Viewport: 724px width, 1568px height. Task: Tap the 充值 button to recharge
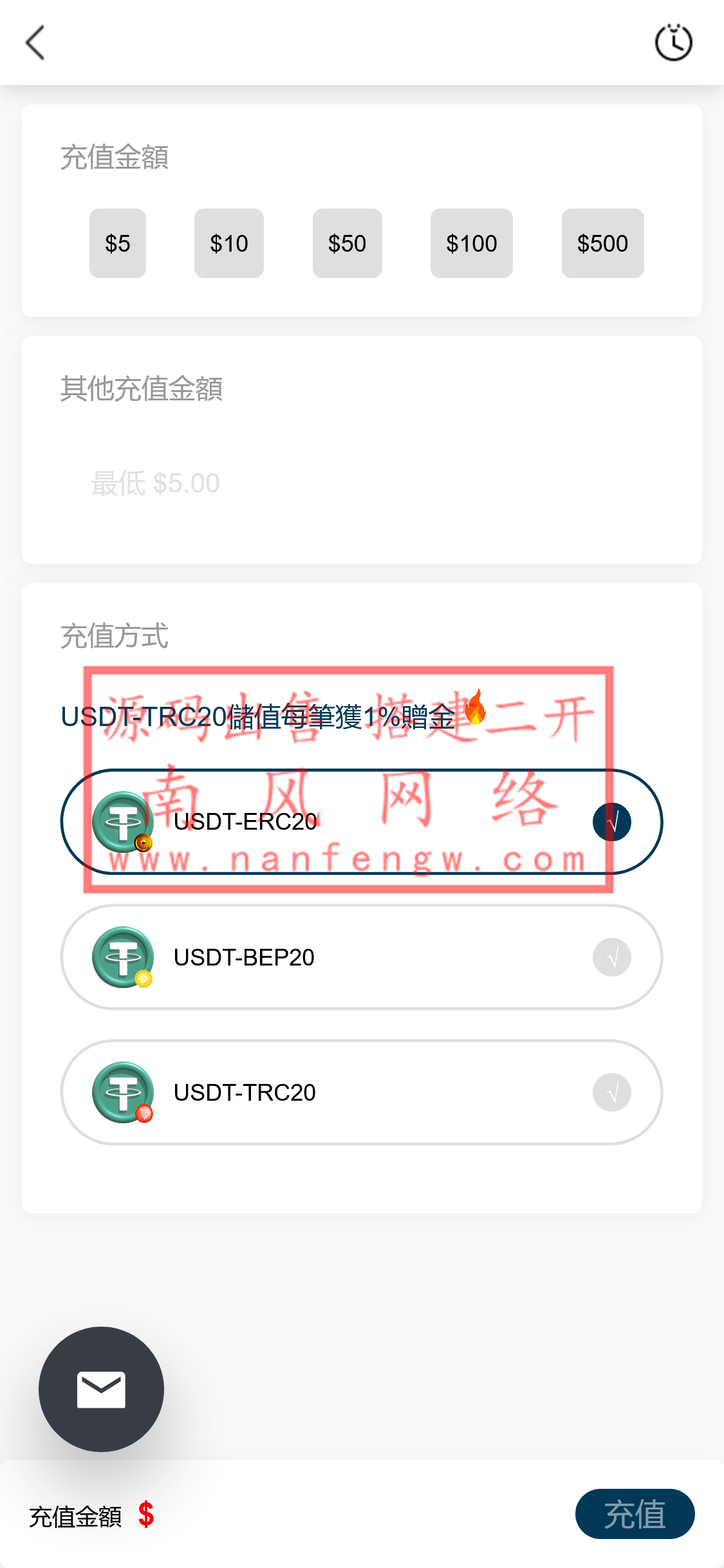coord(635,1514)
